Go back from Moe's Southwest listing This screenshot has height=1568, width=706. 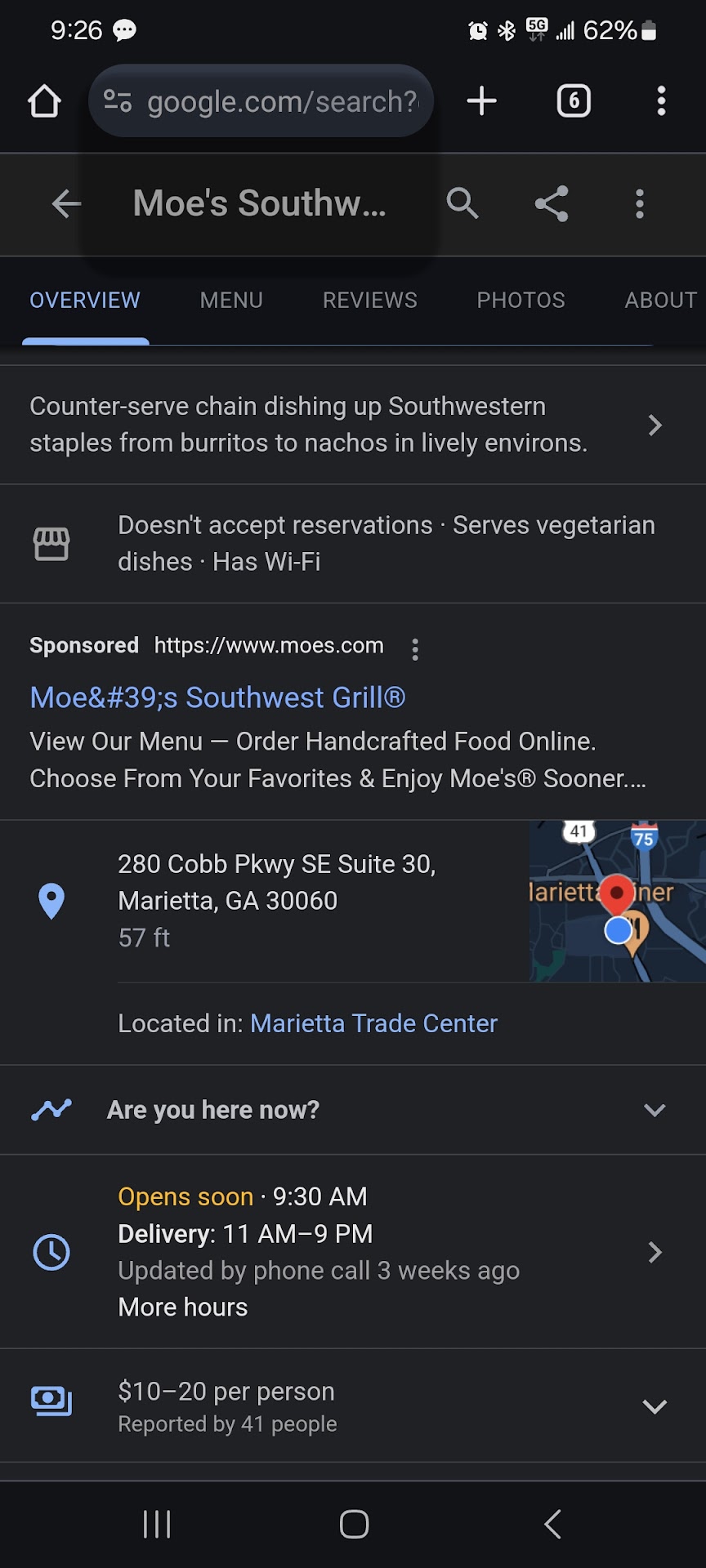coord(66,203)
